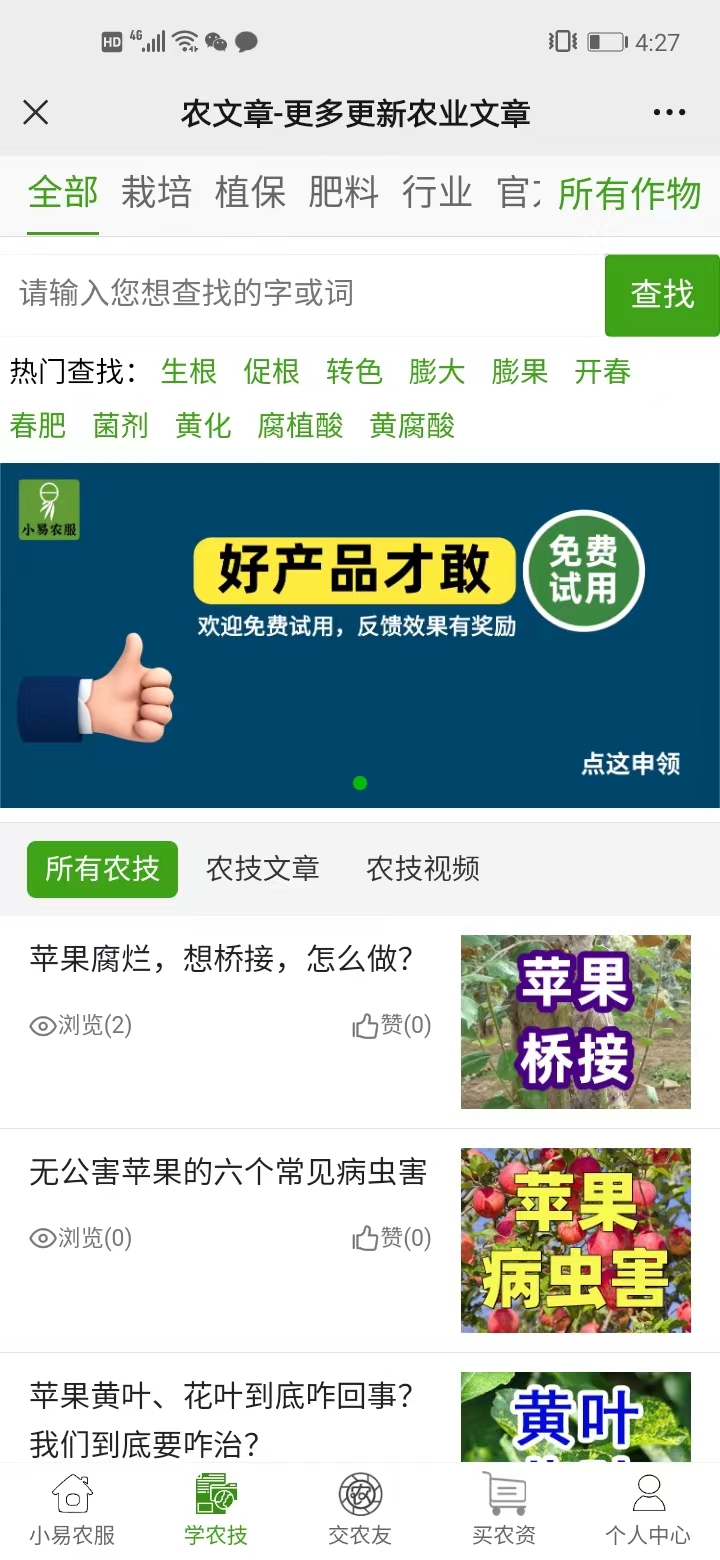This screenshot has height=1560, width=720.
Task: Open article 苹果腐烂，想桥接，怎么做？
Action: pyautogui.click(x=222, y=960)
